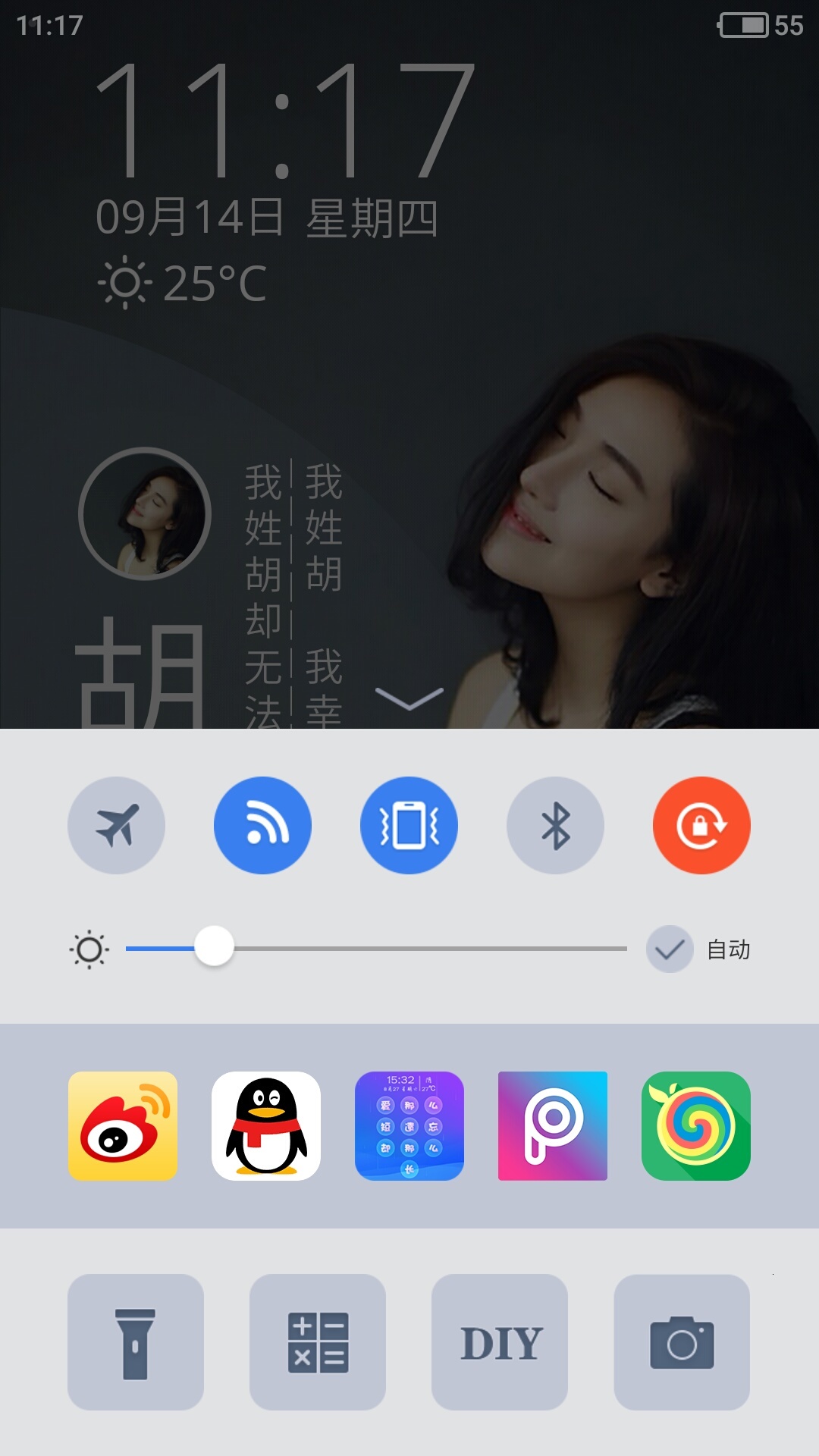819x1456 pixels.
Task: Launch the QQ penguin app
Action: (x=266, y=1126)
